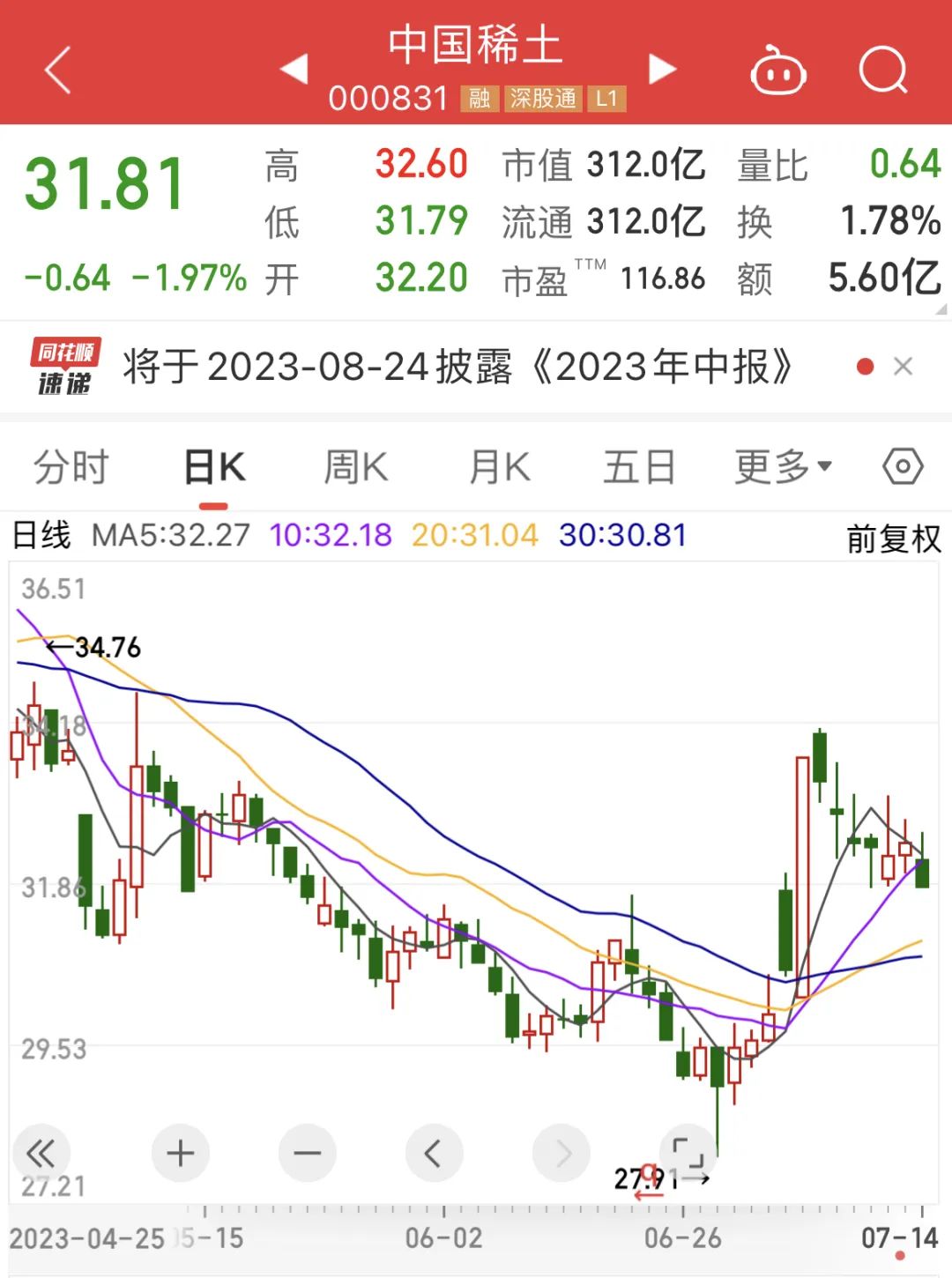
Task: Zoom in the K-line chart
Action: (x=181, y=1153)
